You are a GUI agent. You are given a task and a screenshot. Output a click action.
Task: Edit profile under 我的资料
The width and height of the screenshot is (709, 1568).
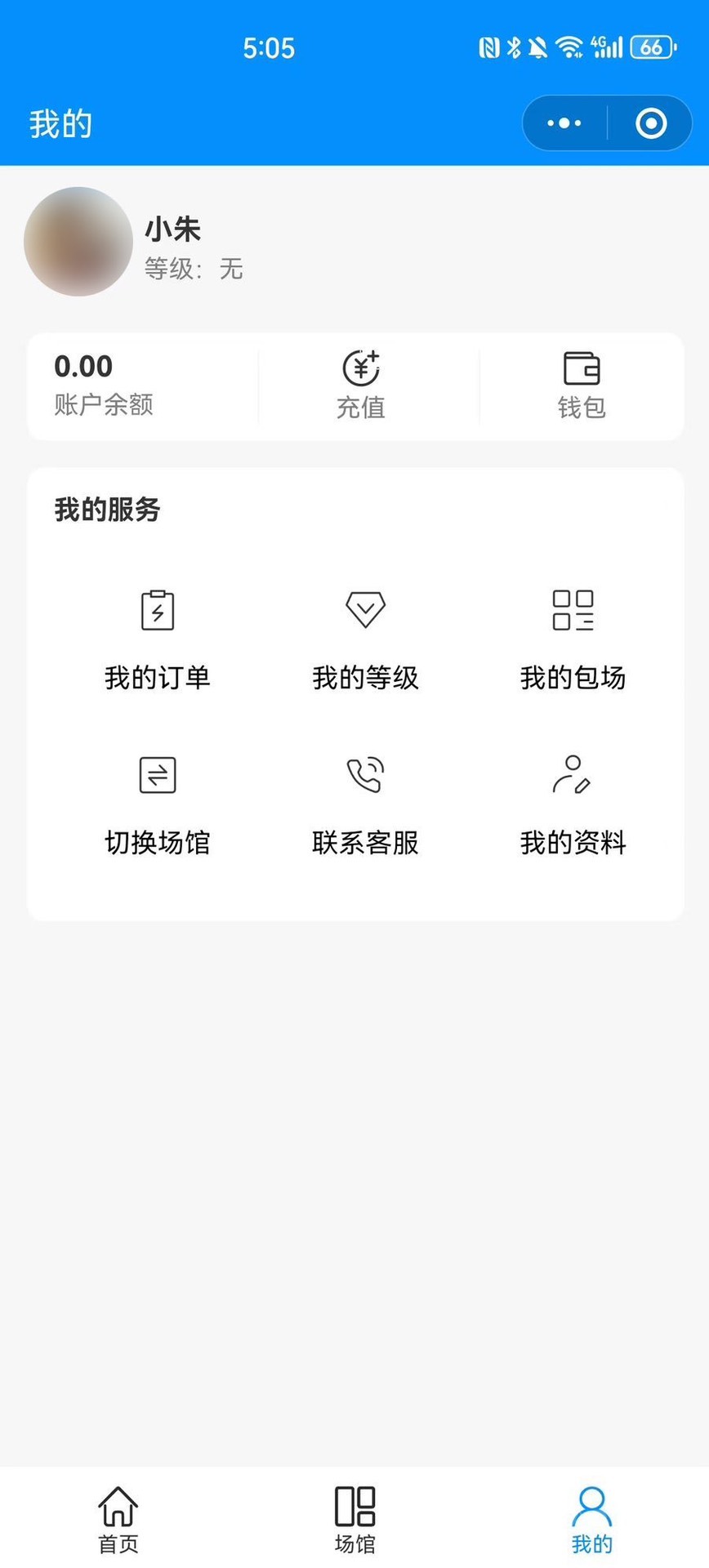pyautogui.click(x=573, y=805)
